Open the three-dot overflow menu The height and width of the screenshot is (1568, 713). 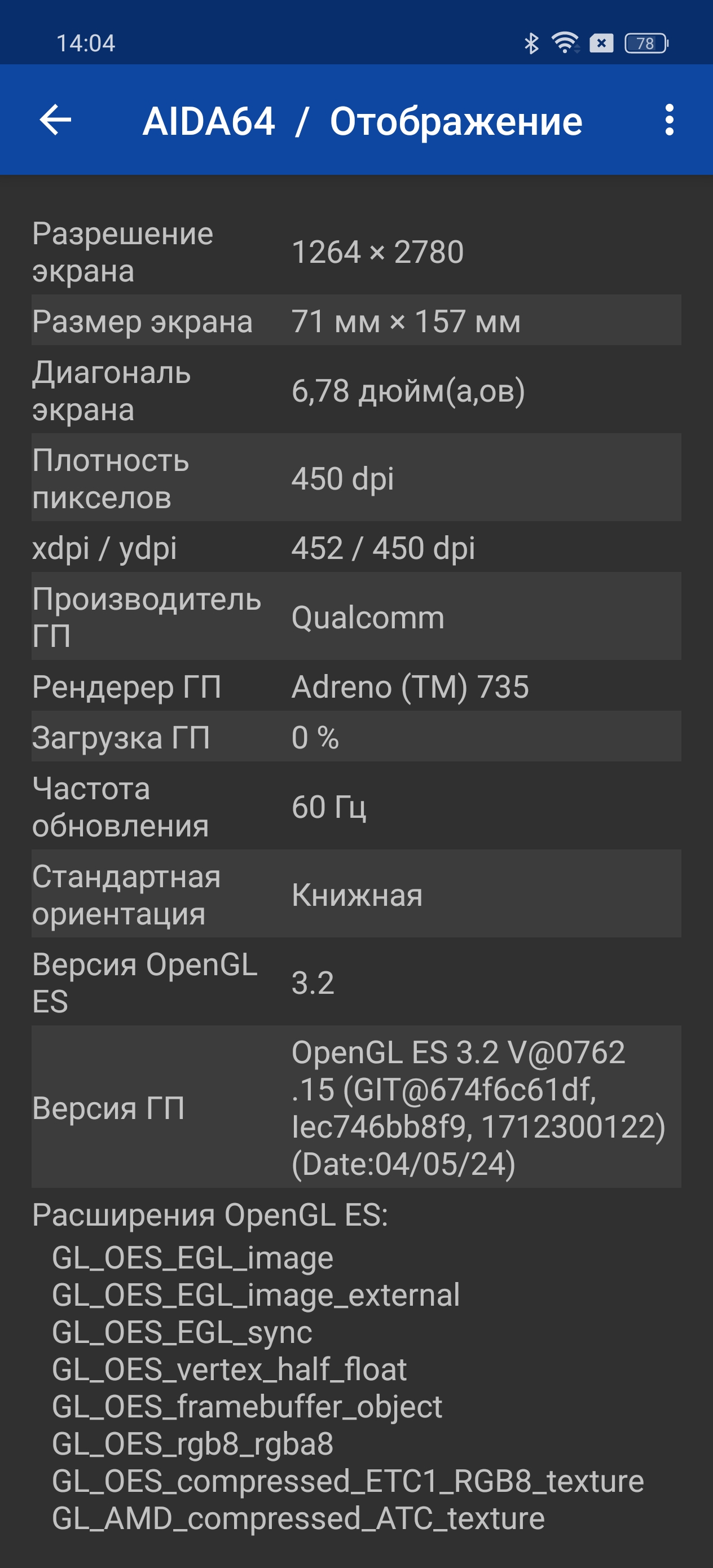[669, 120]
